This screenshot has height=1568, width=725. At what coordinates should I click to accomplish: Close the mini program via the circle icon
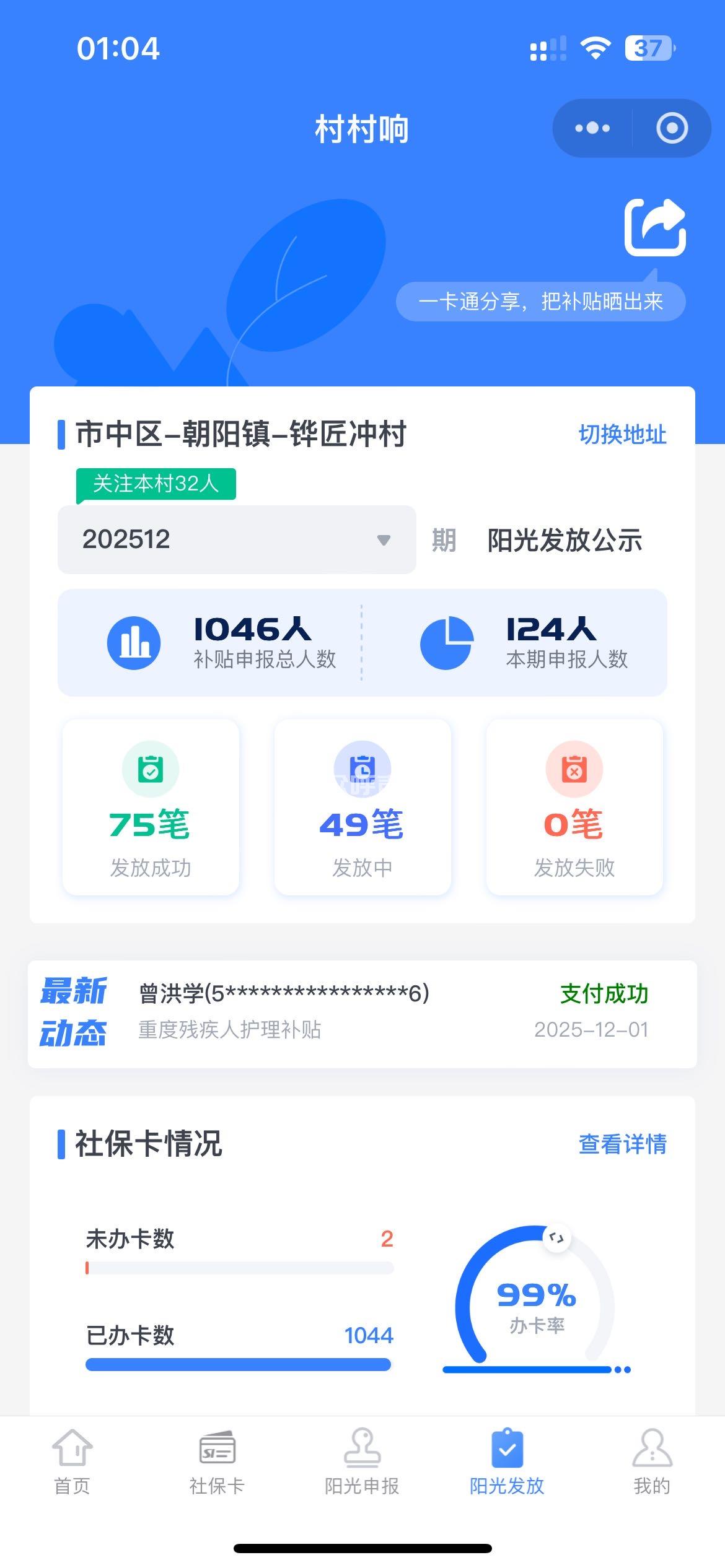point(672,128)
